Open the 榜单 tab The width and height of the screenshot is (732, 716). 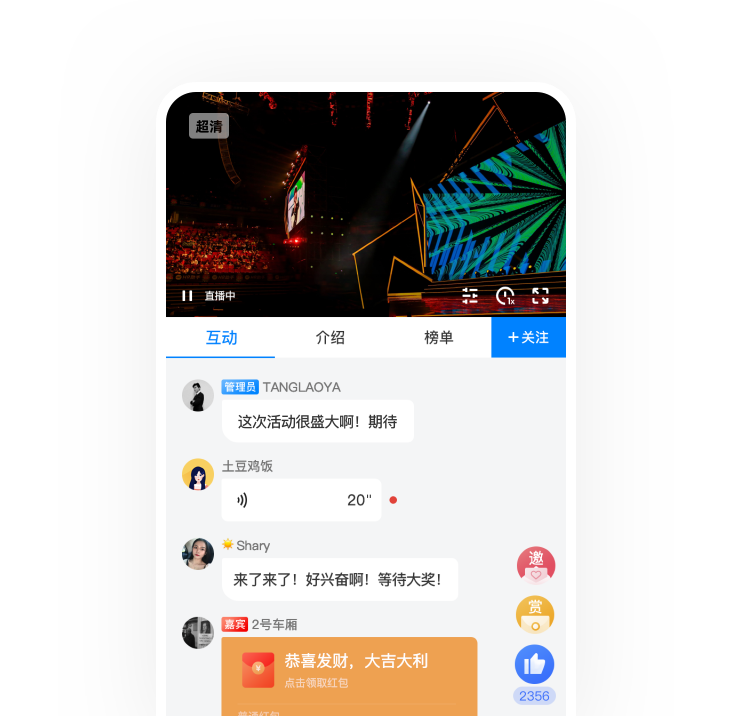438,338
